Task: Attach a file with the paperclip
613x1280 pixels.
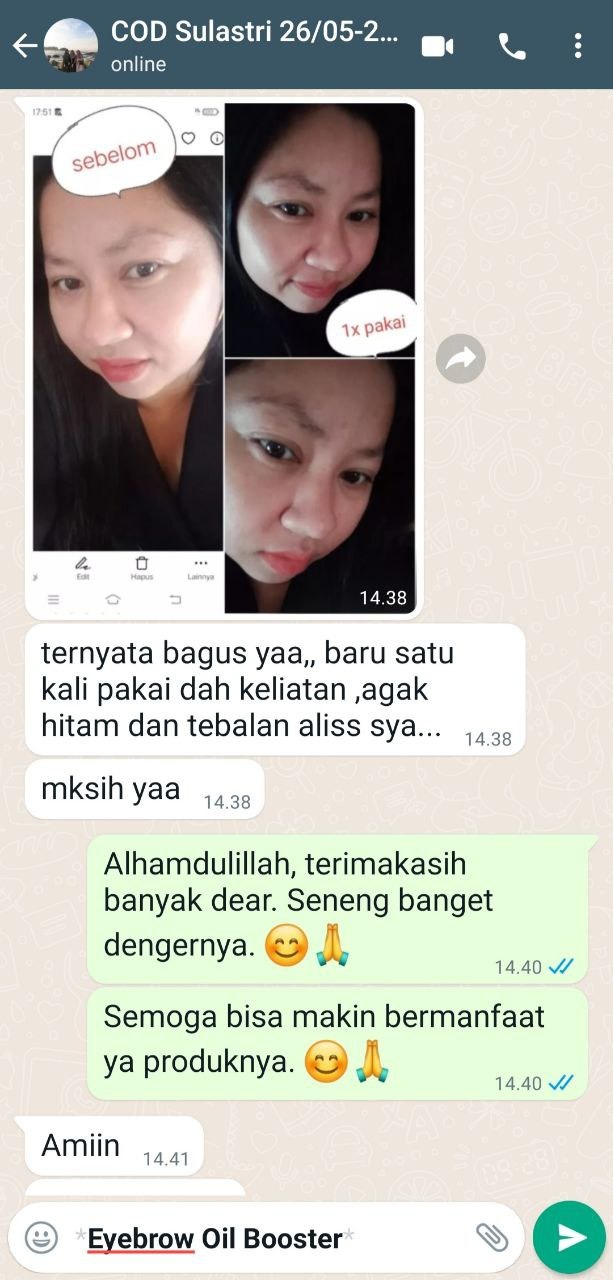Action: pos(491,1238)
